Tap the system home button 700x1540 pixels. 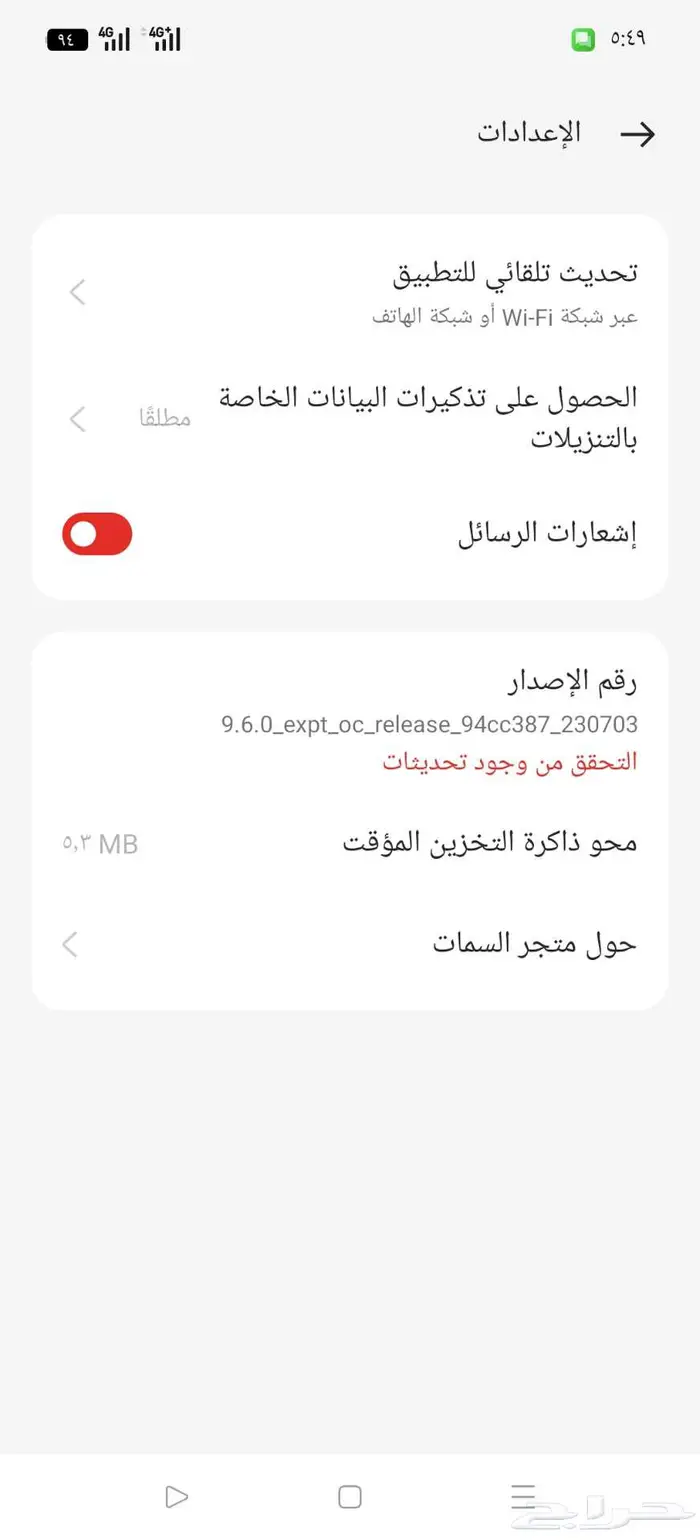tap(349, 1497)
